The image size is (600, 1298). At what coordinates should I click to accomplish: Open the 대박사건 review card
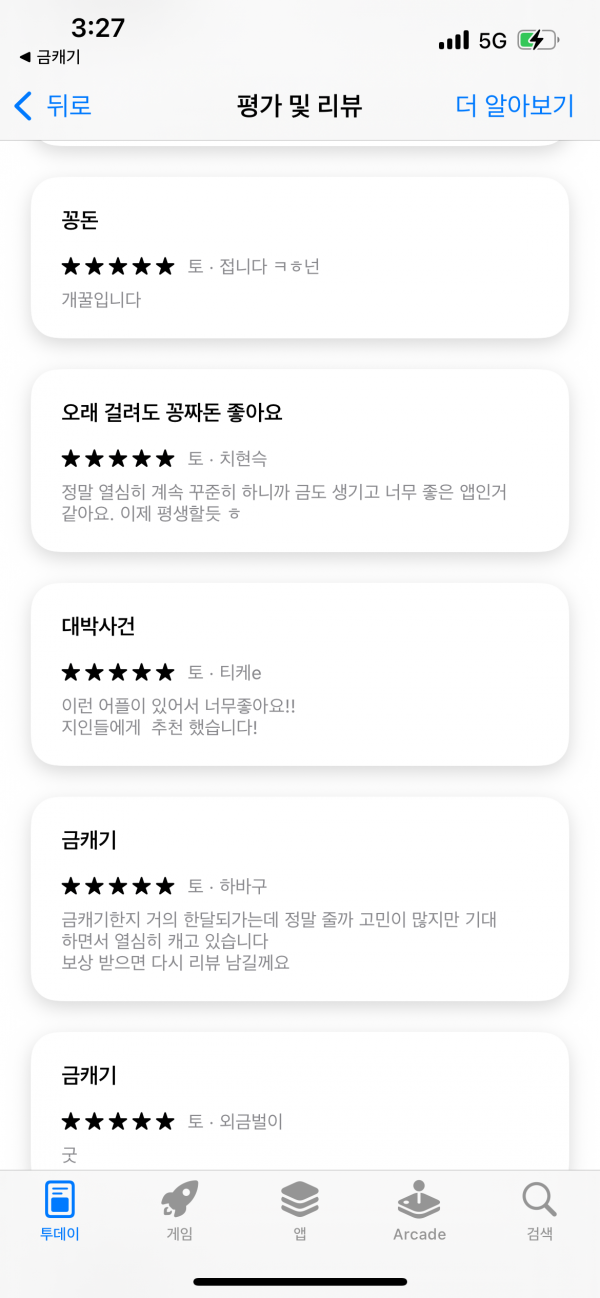pos(300,674)
